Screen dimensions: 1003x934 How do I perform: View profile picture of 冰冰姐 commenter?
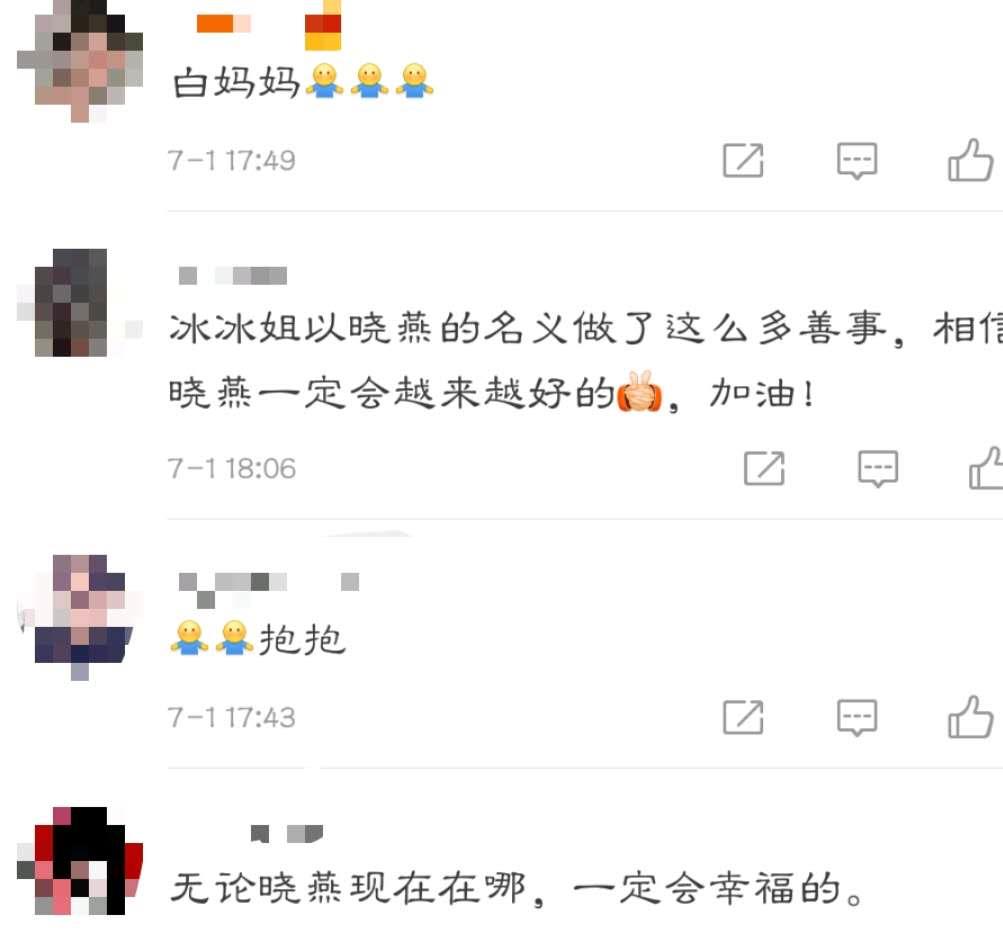75,305
